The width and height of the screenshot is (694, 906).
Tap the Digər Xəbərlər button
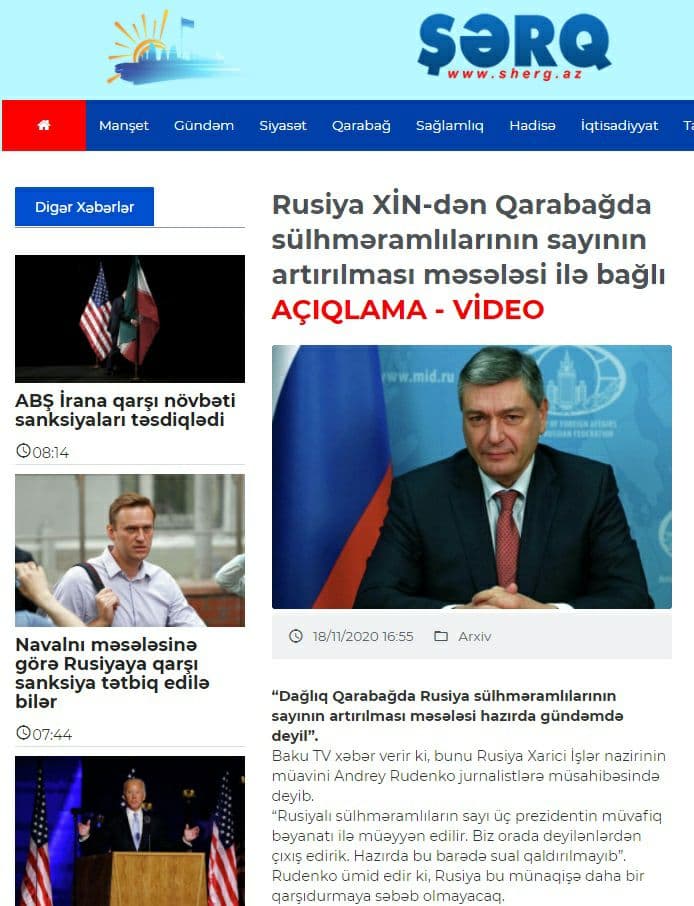pos(84,207)
